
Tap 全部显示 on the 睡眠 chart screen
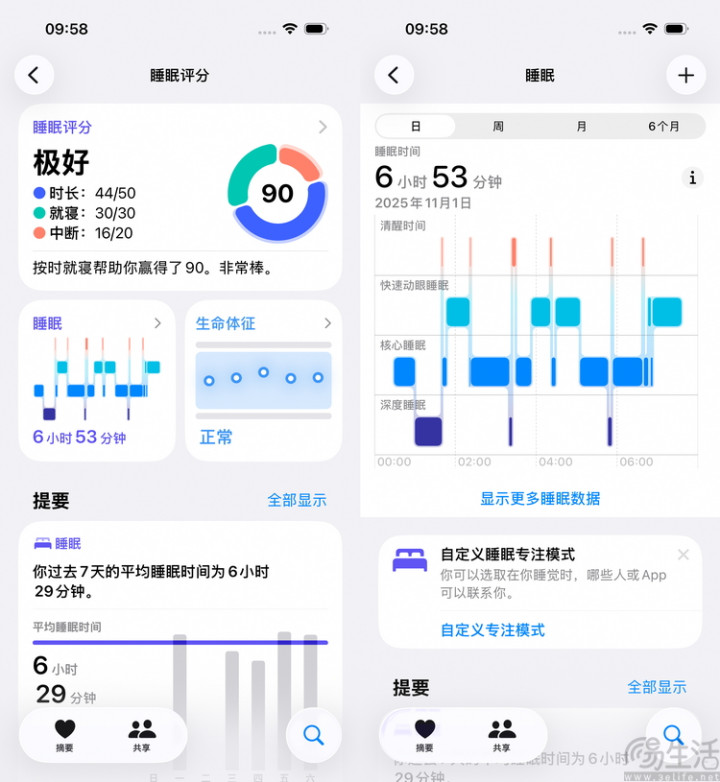[x=656, y=687]
